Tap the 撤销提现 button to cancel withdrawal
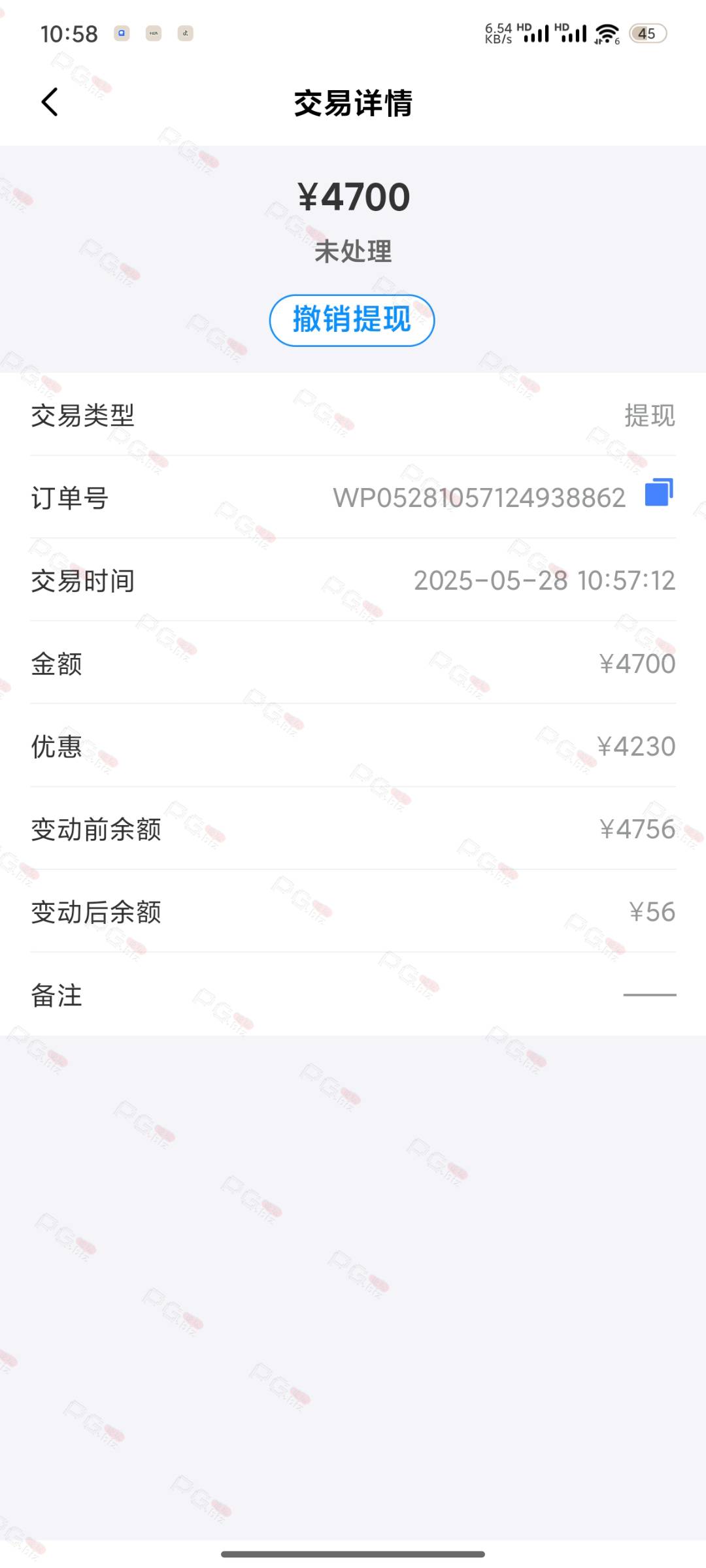This screenshot has height=1568, width=706. 352,320
